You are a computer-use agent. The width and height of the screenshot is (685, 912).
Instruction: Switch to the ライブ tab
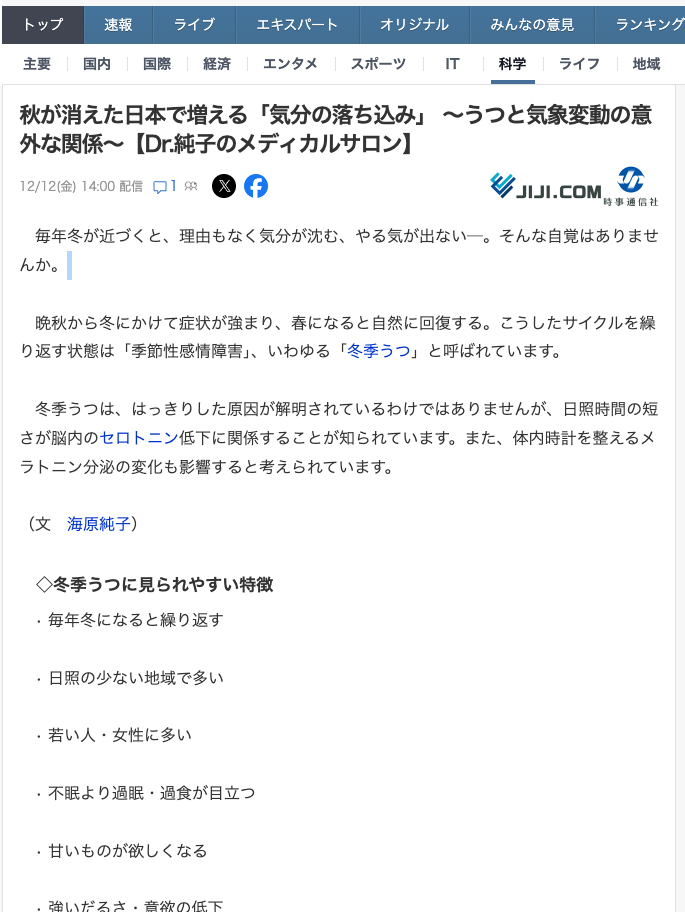coord(194,25)
